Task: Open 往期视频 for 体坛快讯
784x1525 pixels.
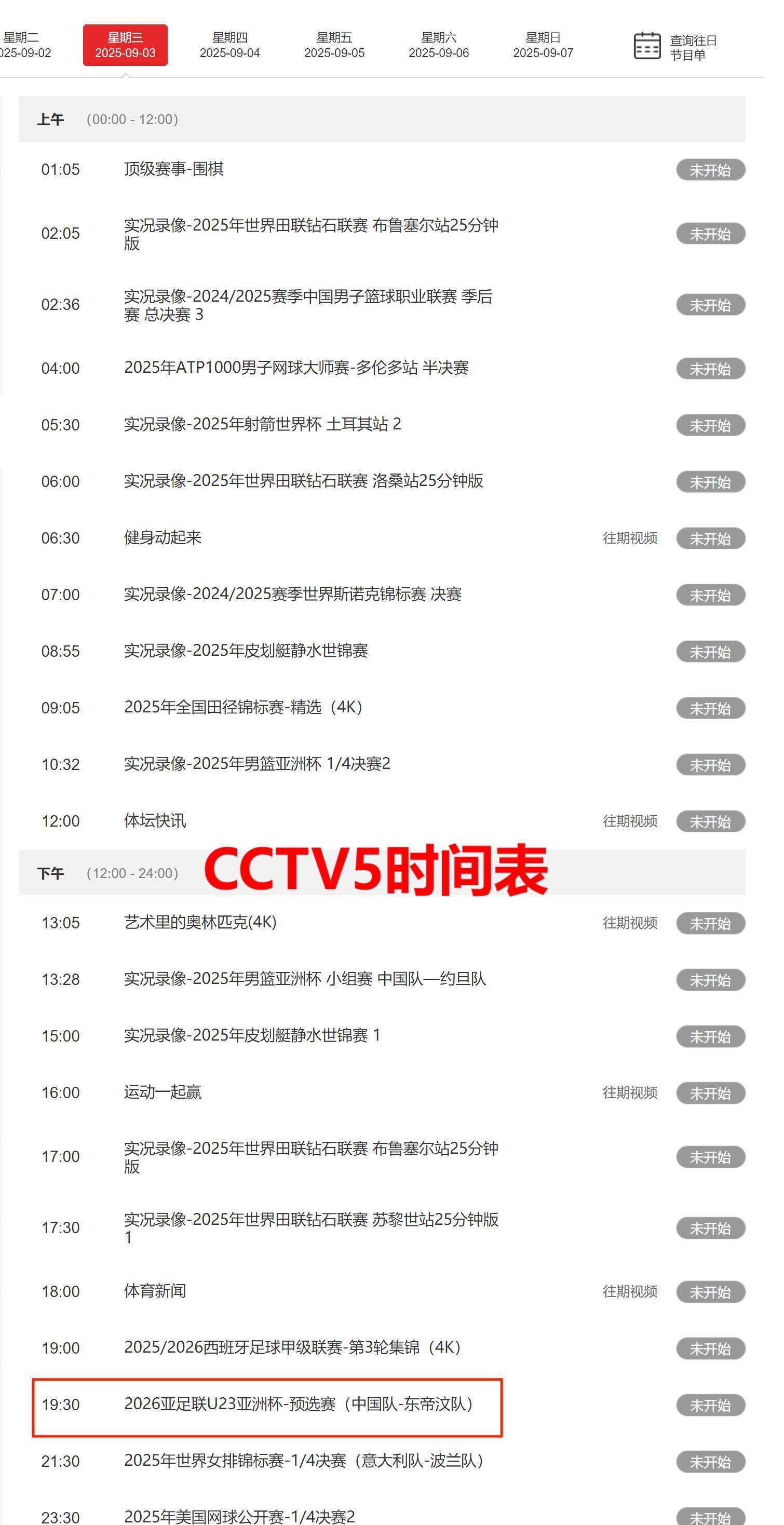Action: point(629,821)
